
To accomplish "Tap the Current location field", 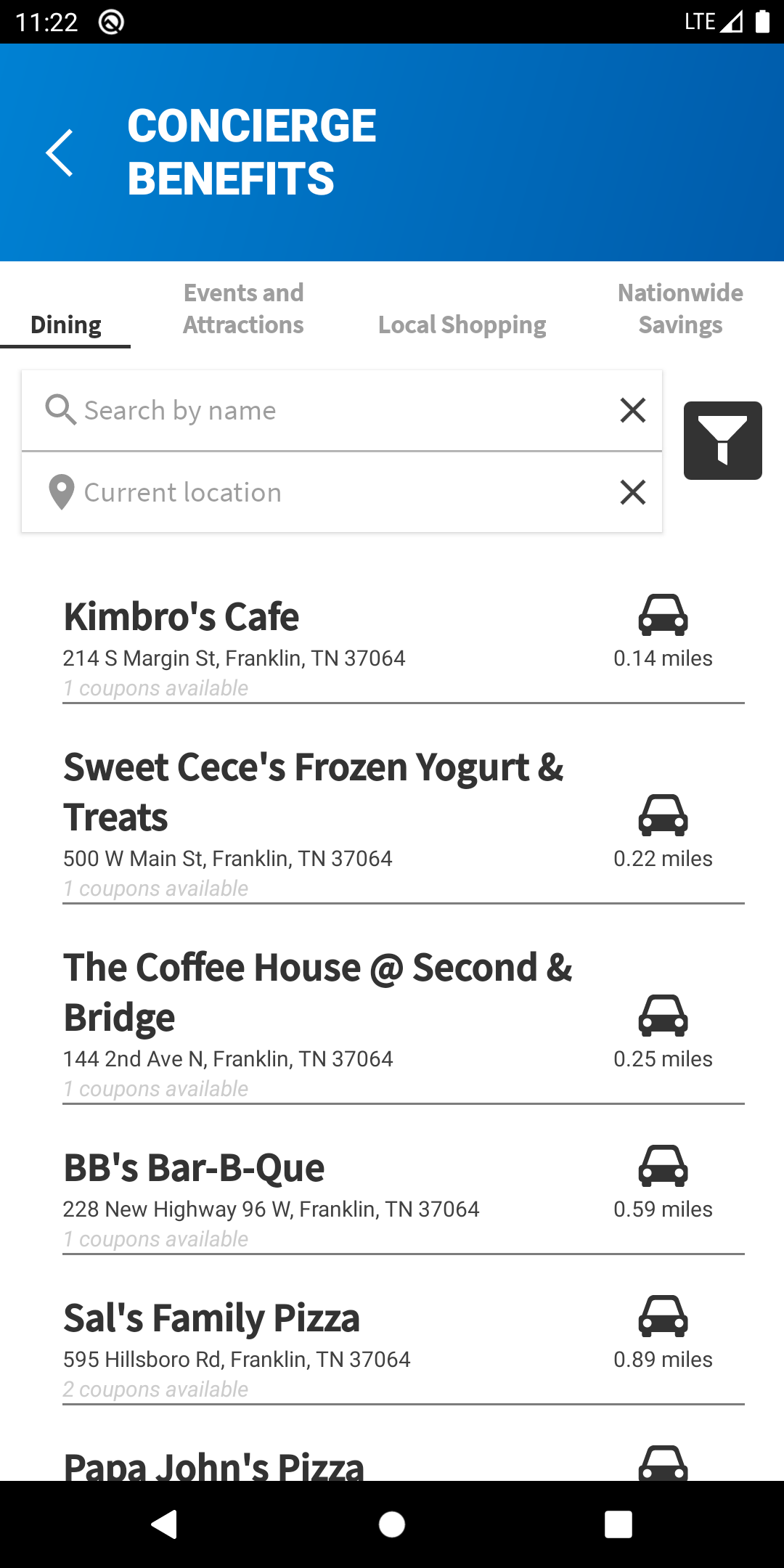I will [319, 492].
